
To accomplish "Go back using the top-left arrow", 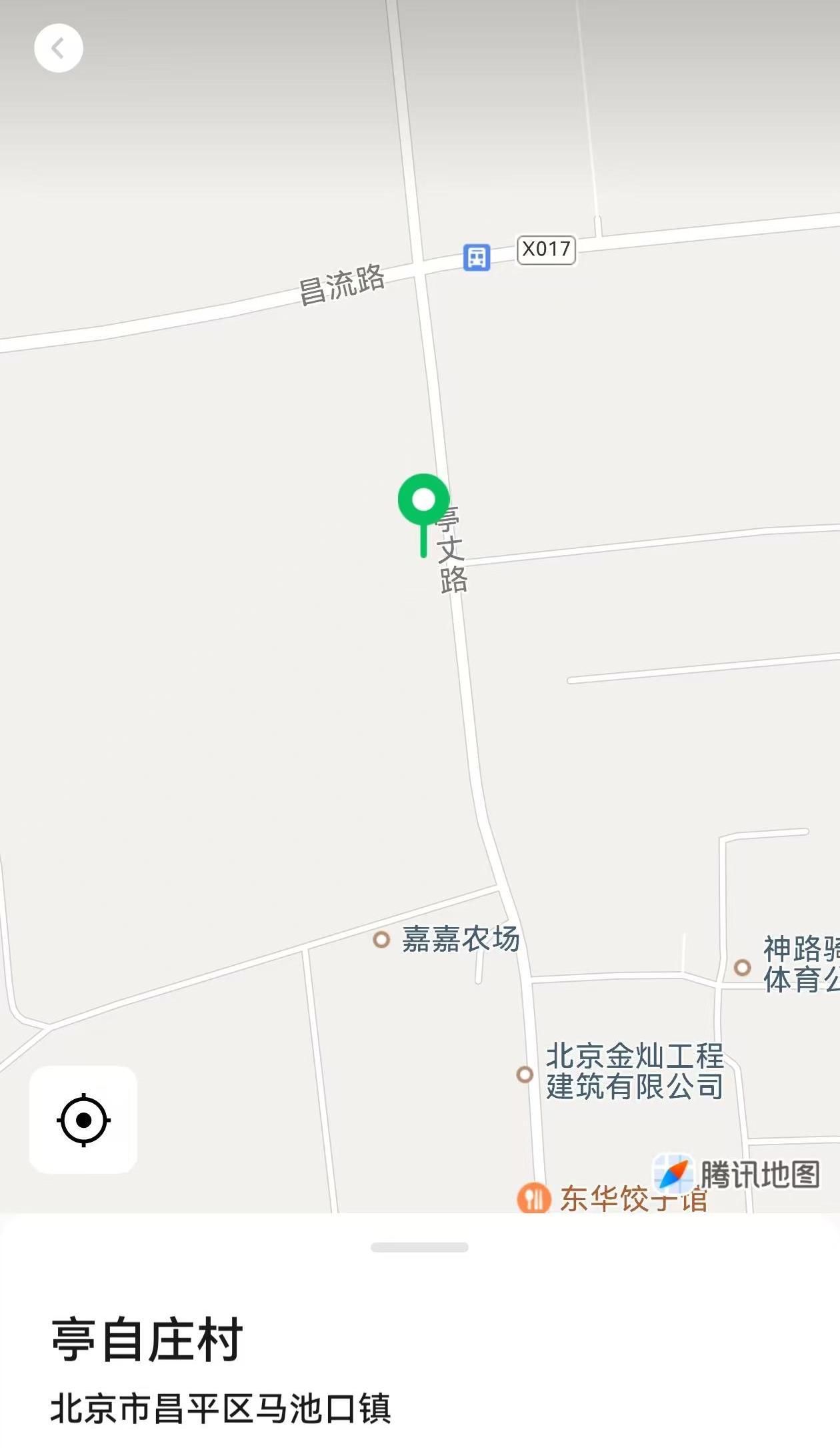I will pyautogui.click(x=59, y=48).
